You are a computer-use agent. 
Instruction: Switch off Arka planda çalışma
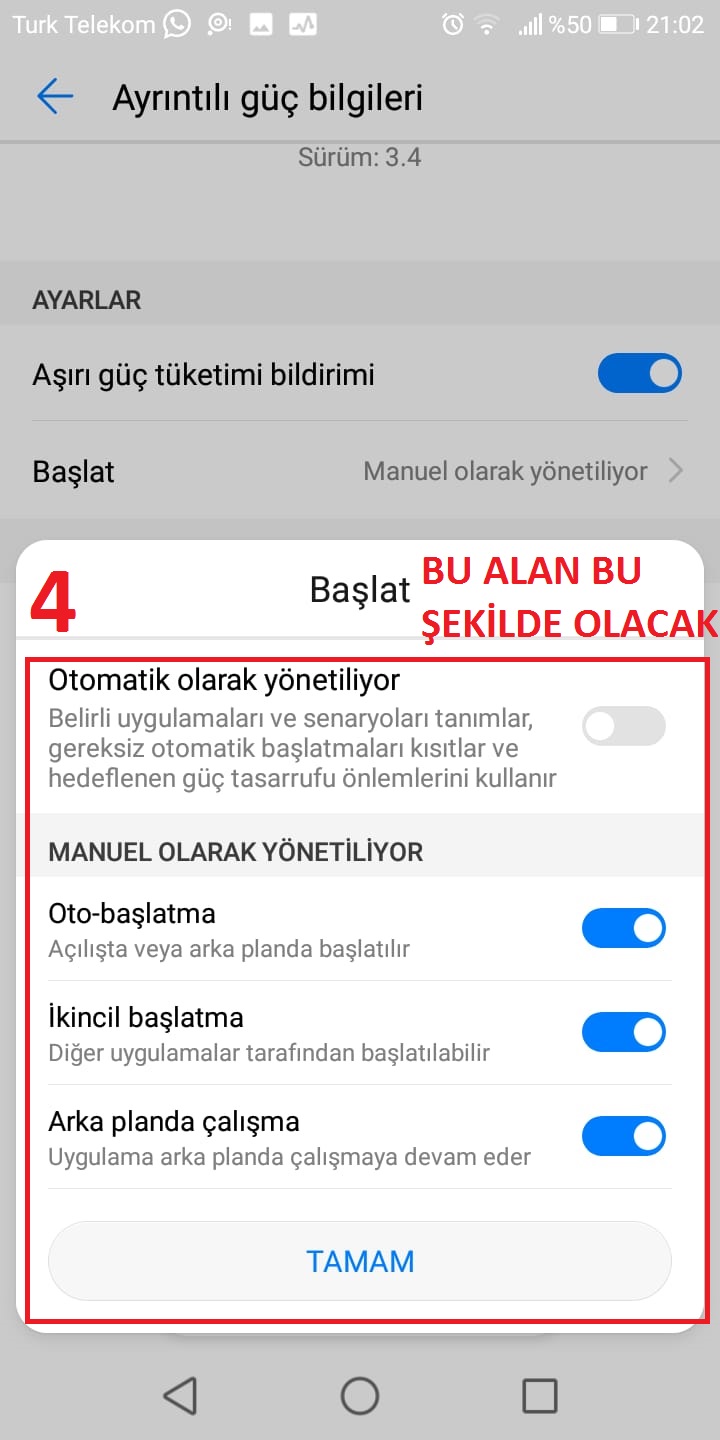coord(623,1136)
